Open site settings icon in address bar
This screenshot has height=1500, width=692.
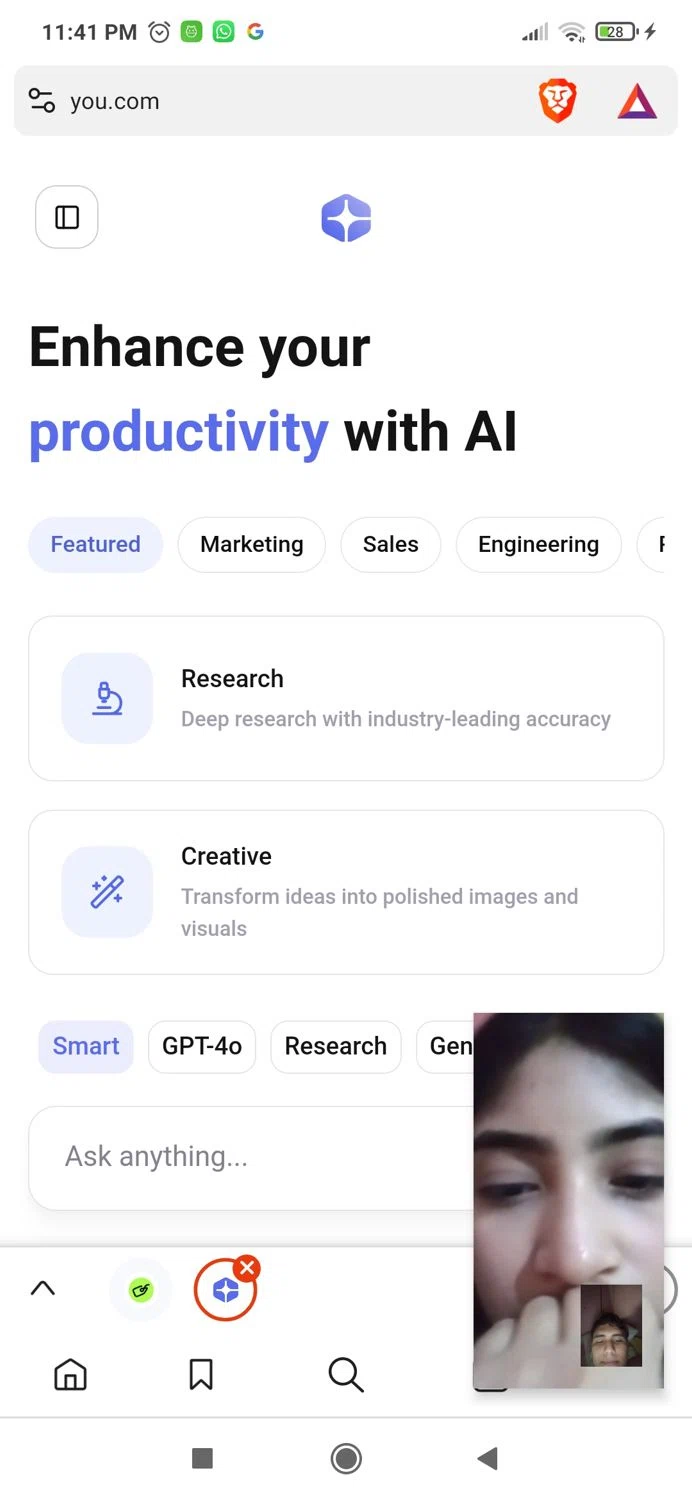click(41, 101)
